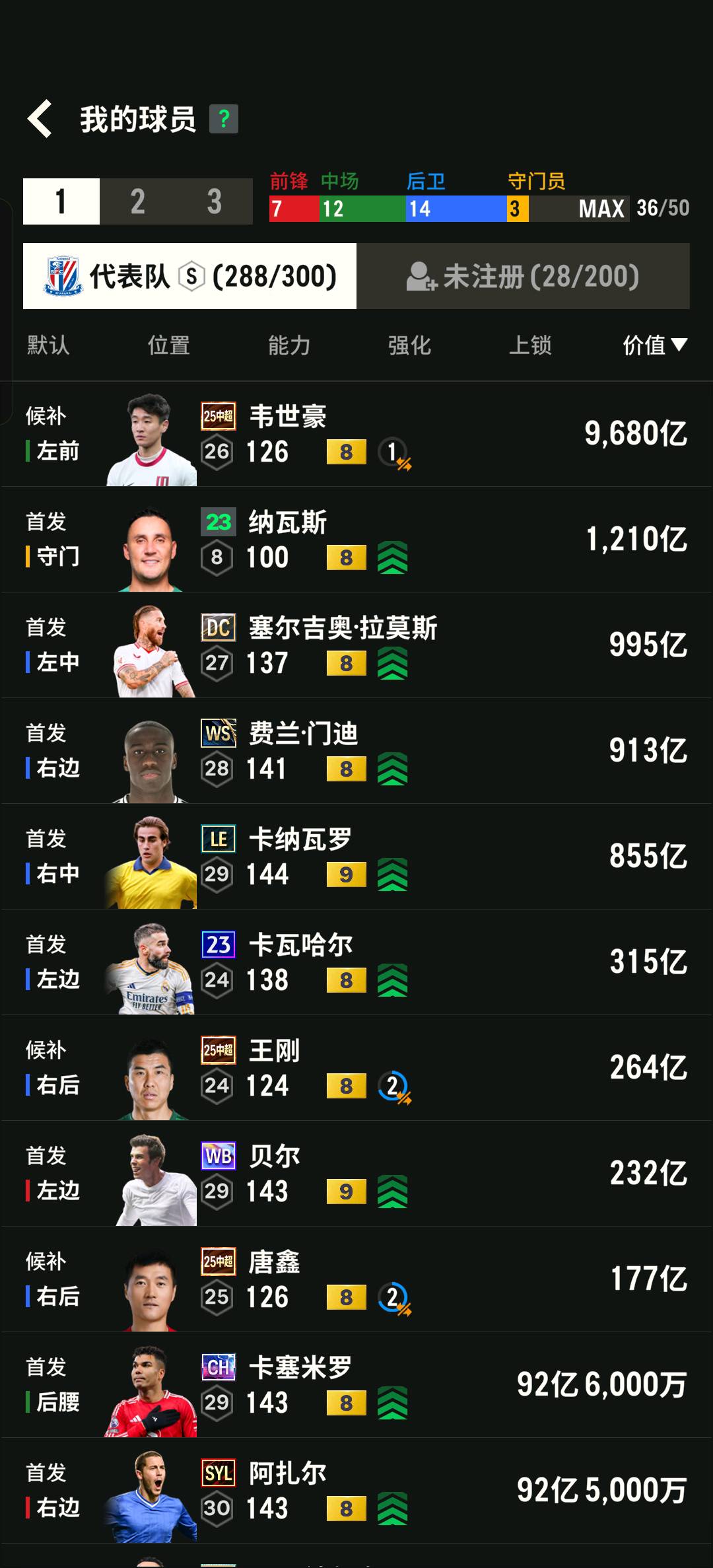Open 卡纳瓦罗's player details
The height and width of the screenshot is (1568, 713).
[356, 857]
